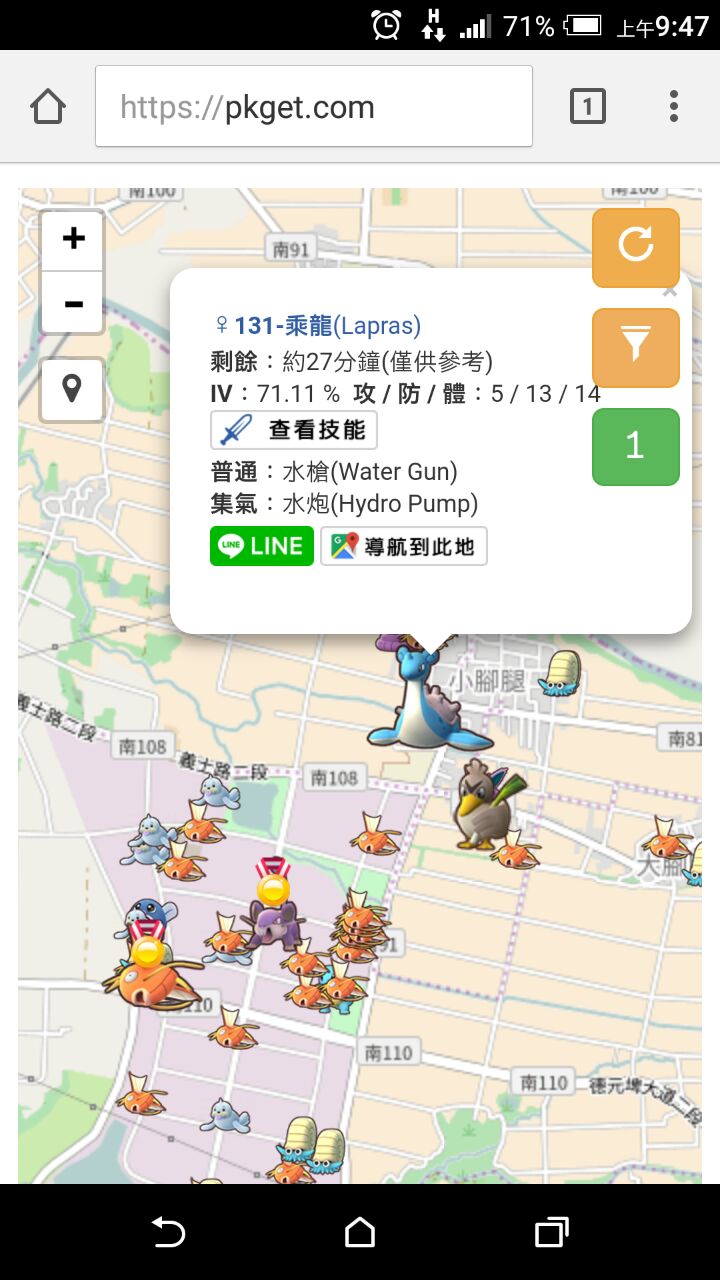Share Lapras via LINE
Image resolution: width=720 pixels, height=1280 pixels.
click(x=262, y=546)
